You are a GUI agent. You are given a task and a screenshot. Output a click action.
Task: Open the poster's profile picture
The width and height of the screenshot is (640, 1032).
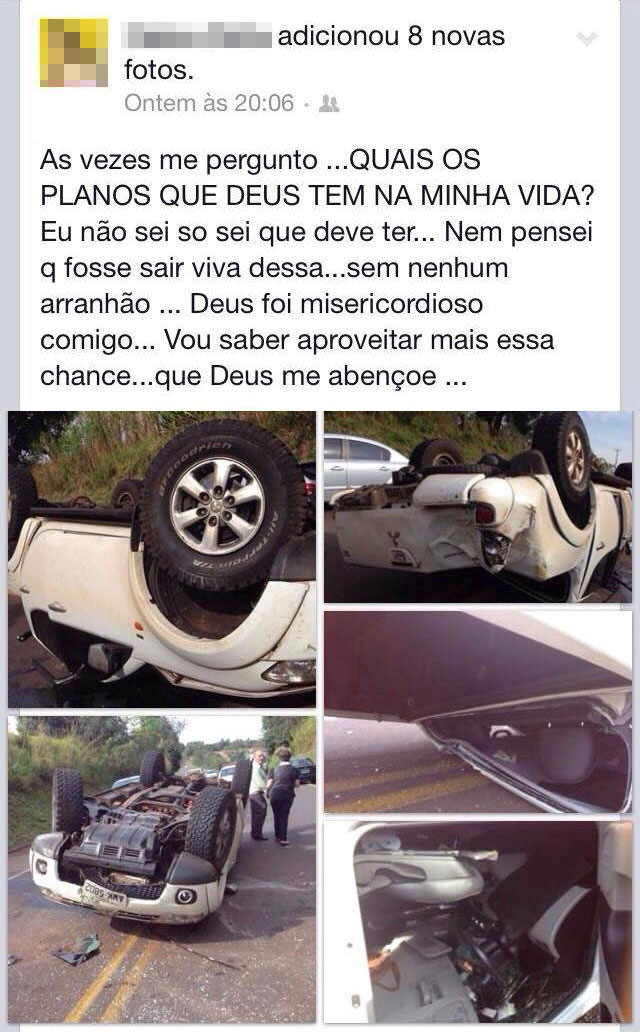click(73, 52)
